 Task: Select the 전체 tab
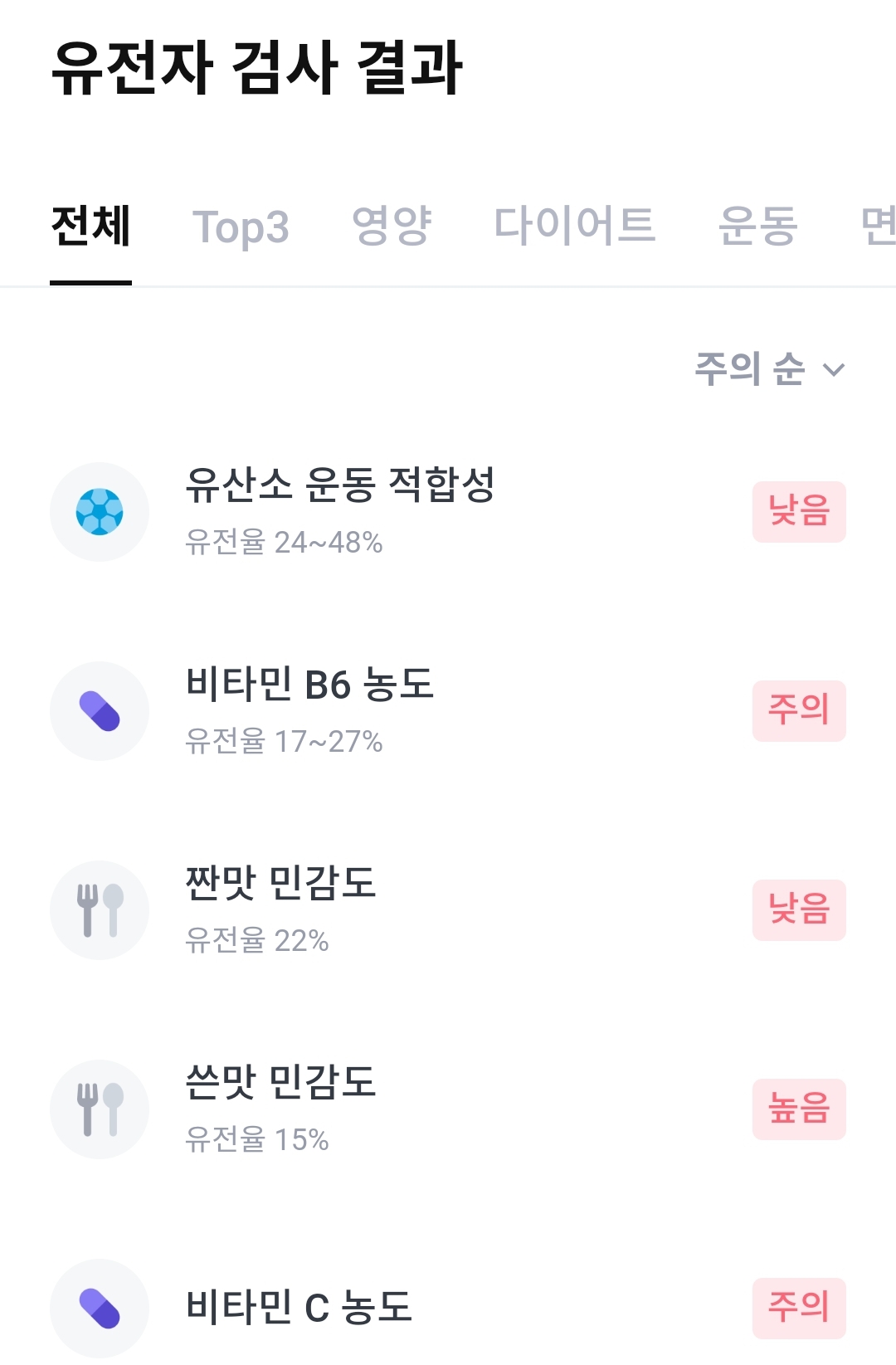90,226
